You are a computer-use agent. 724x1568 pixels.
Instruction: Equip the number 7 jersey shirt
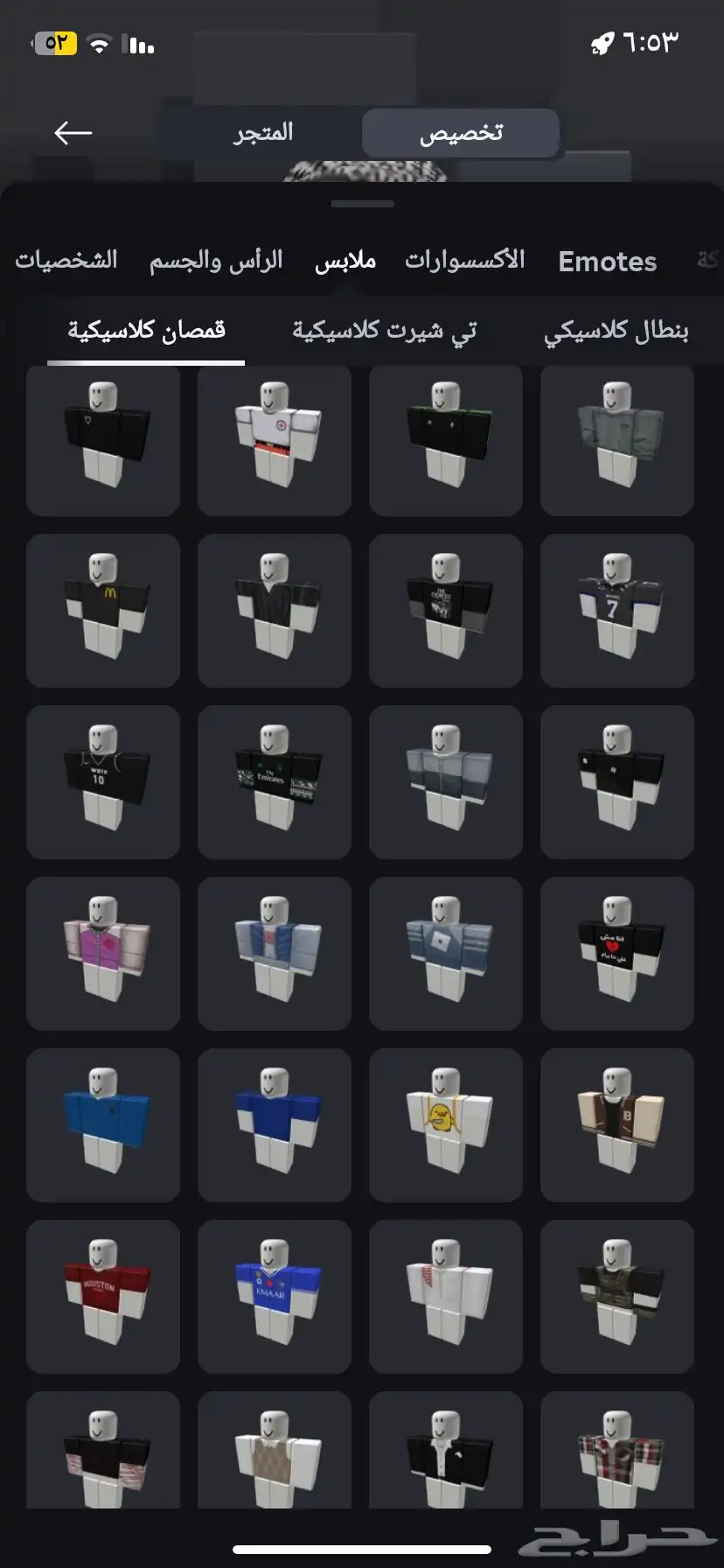[x=616, y=610]
